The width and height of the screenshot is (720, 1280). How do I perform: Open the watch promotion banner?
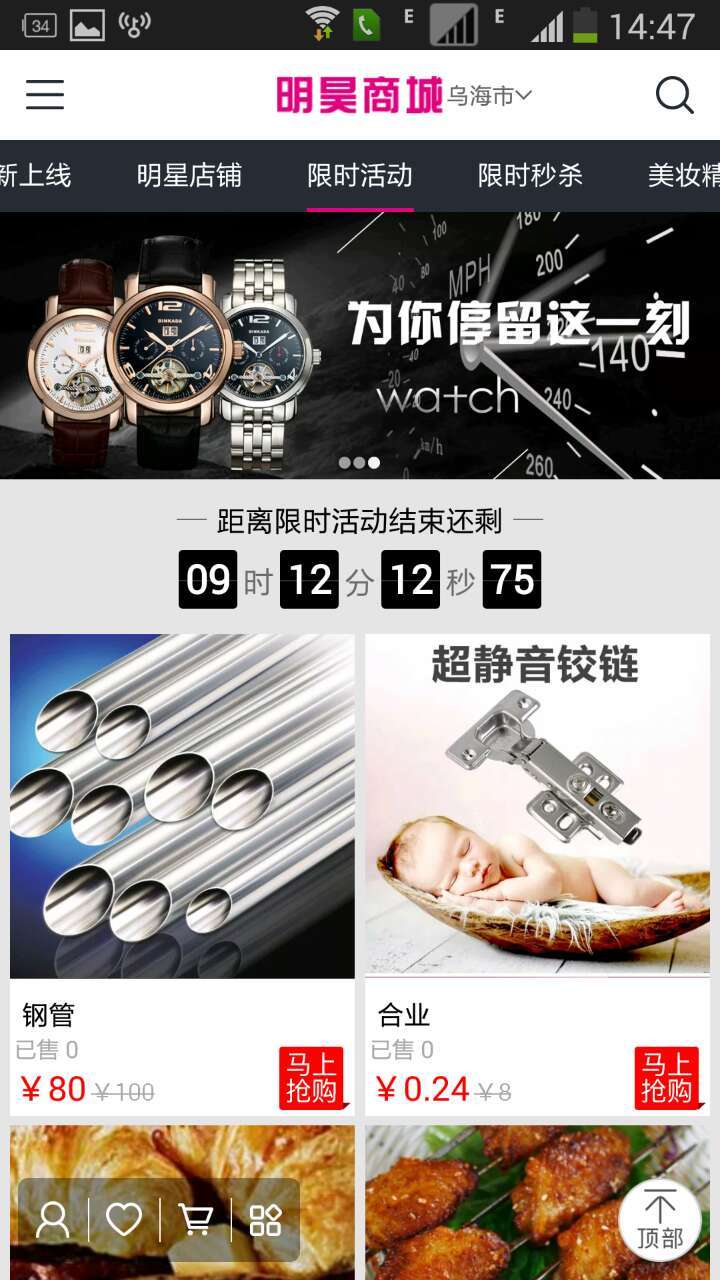pyautogui.click(x=360, y=345)
